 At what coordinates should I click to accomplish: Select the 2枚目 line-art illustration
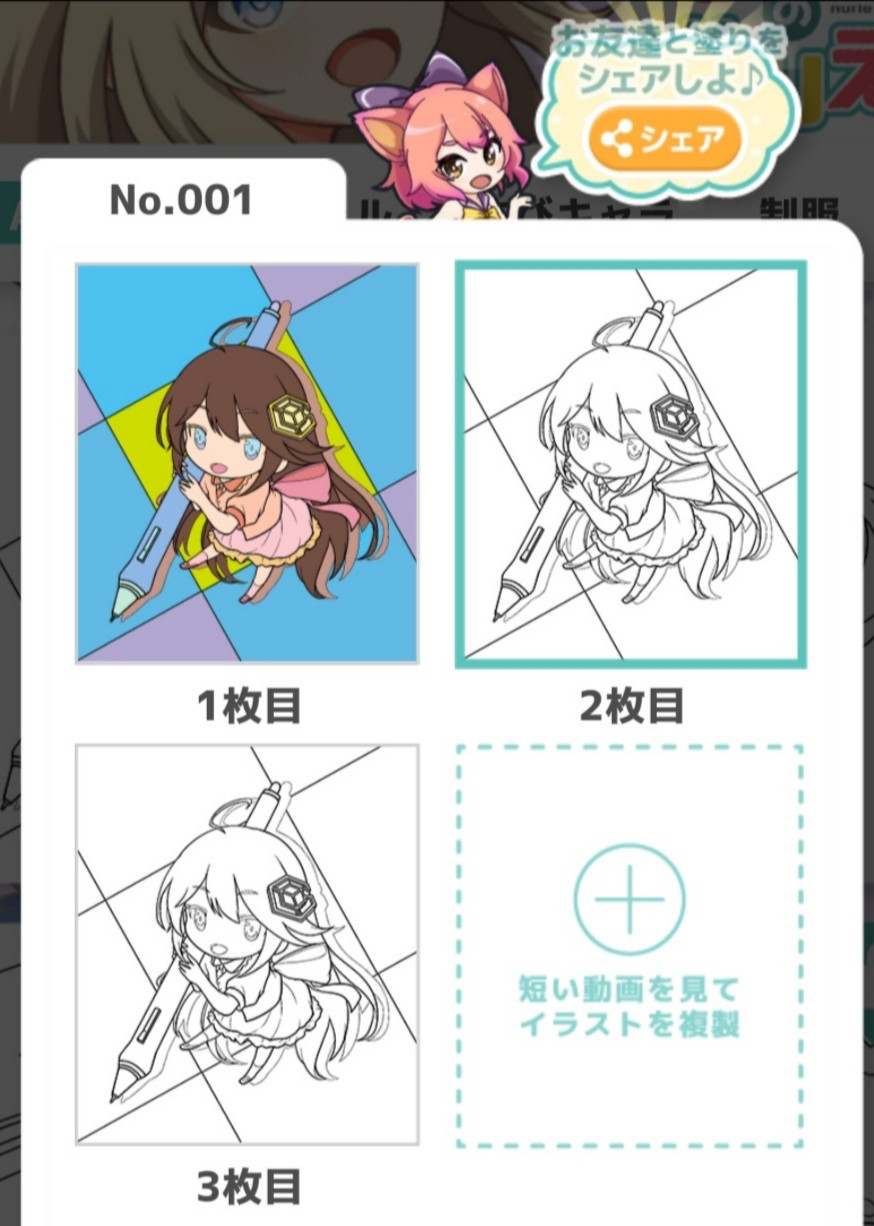(x=630, y=463)
